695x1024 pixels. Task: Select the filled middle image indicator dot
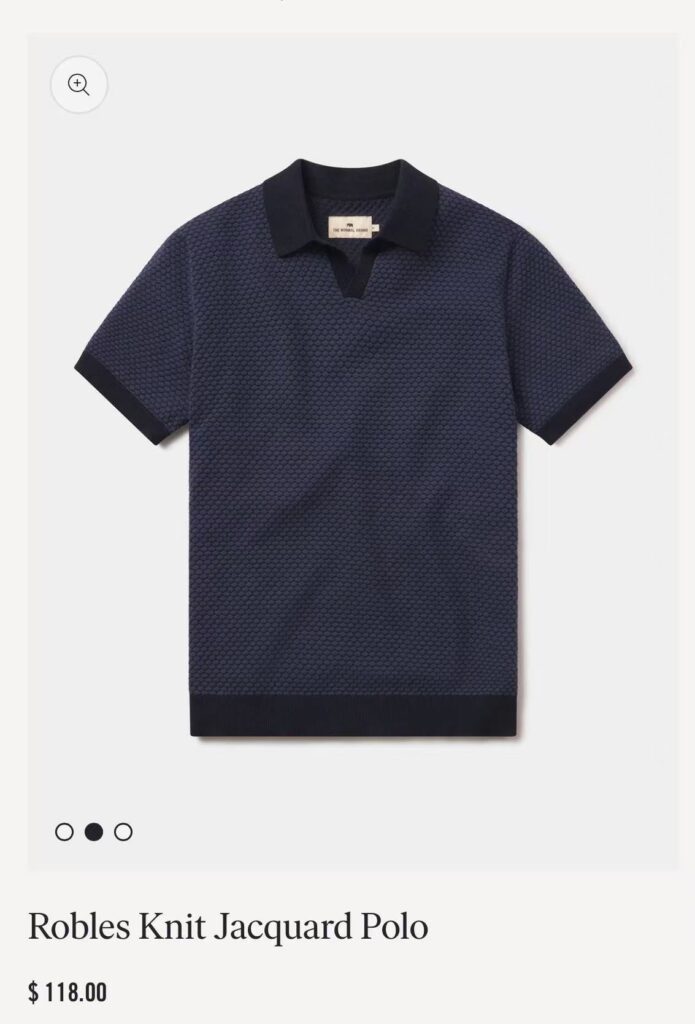click(x=94, y=831)
